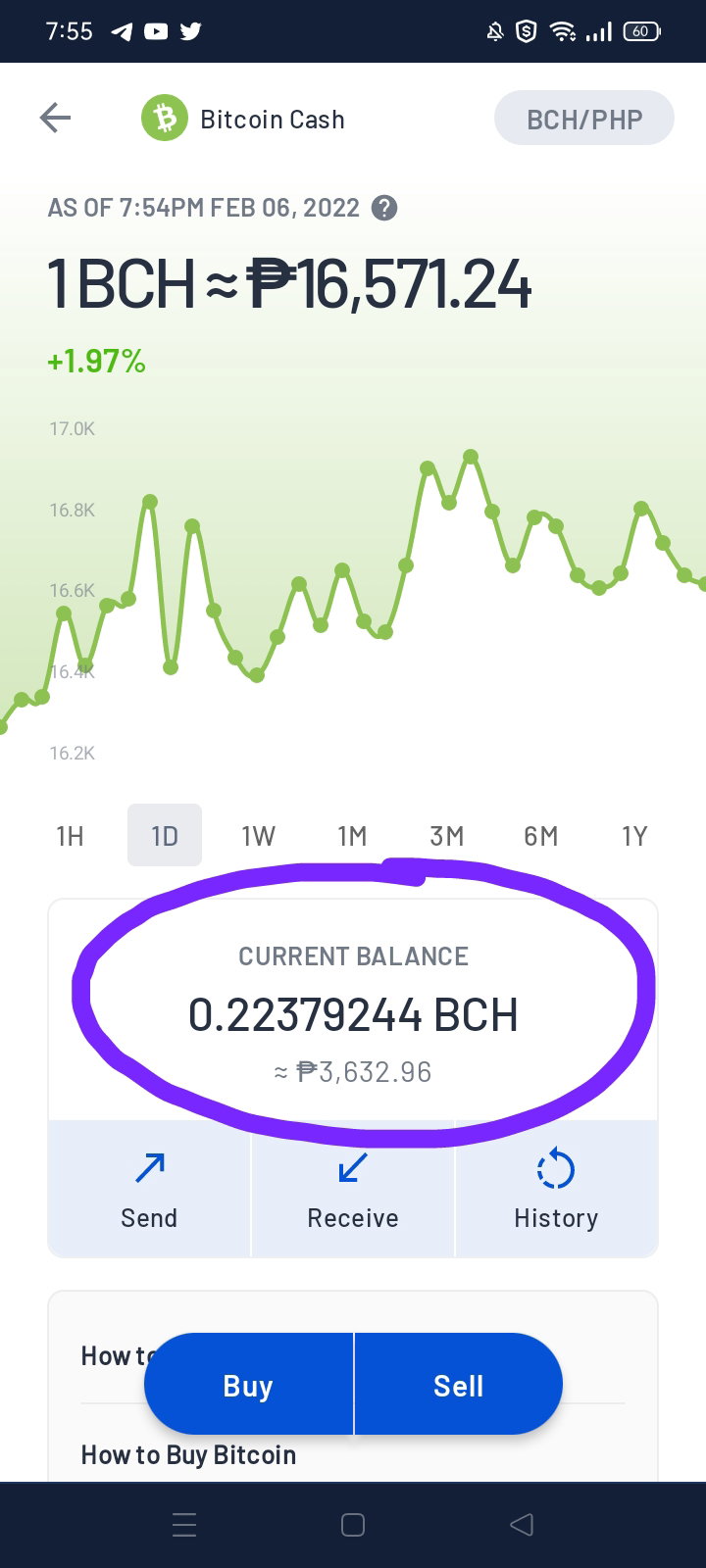Open How to Buy Bitcoin guide
This screenshot has height=1568, width=706.
click(x=188, y=1455)
